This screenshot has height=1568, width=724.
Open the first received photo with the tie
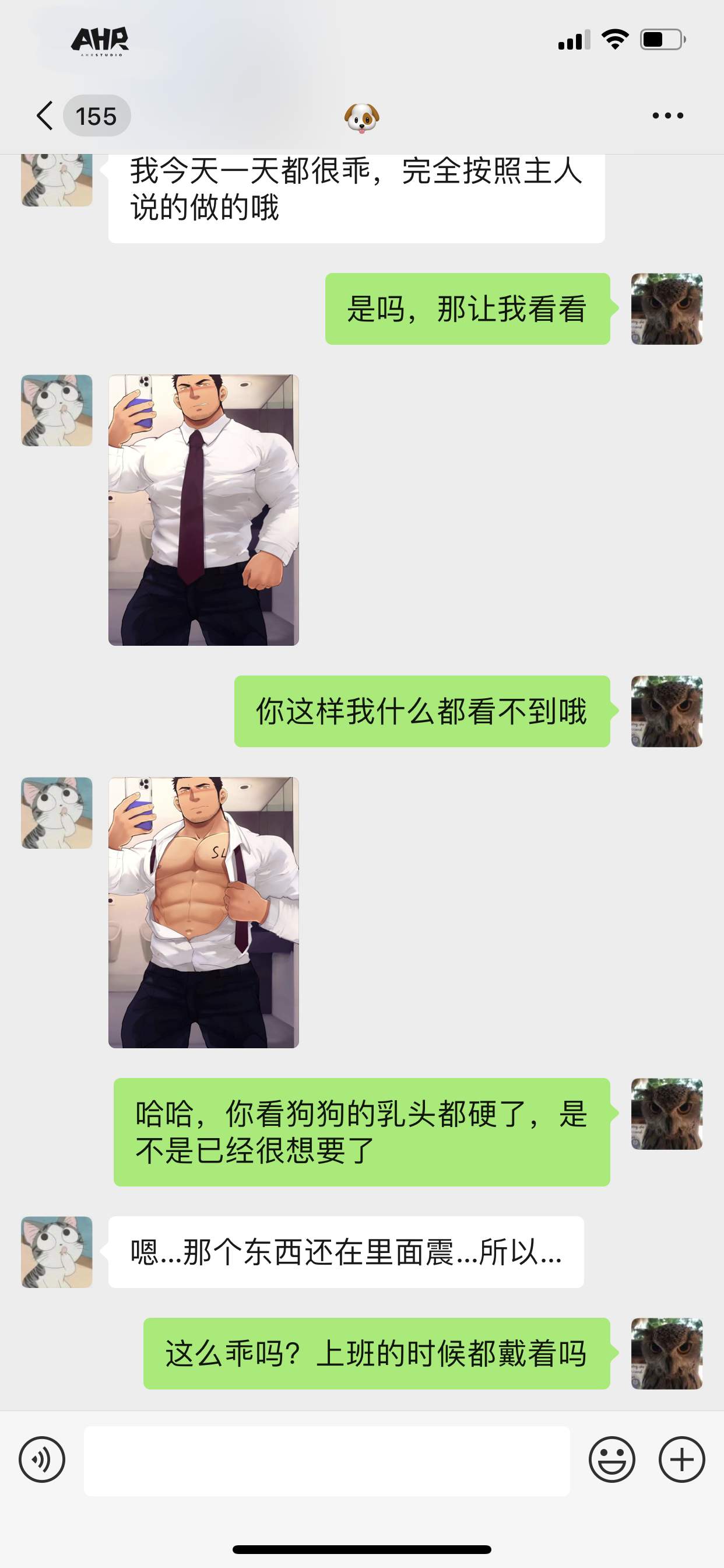click(x=203, y=510)
